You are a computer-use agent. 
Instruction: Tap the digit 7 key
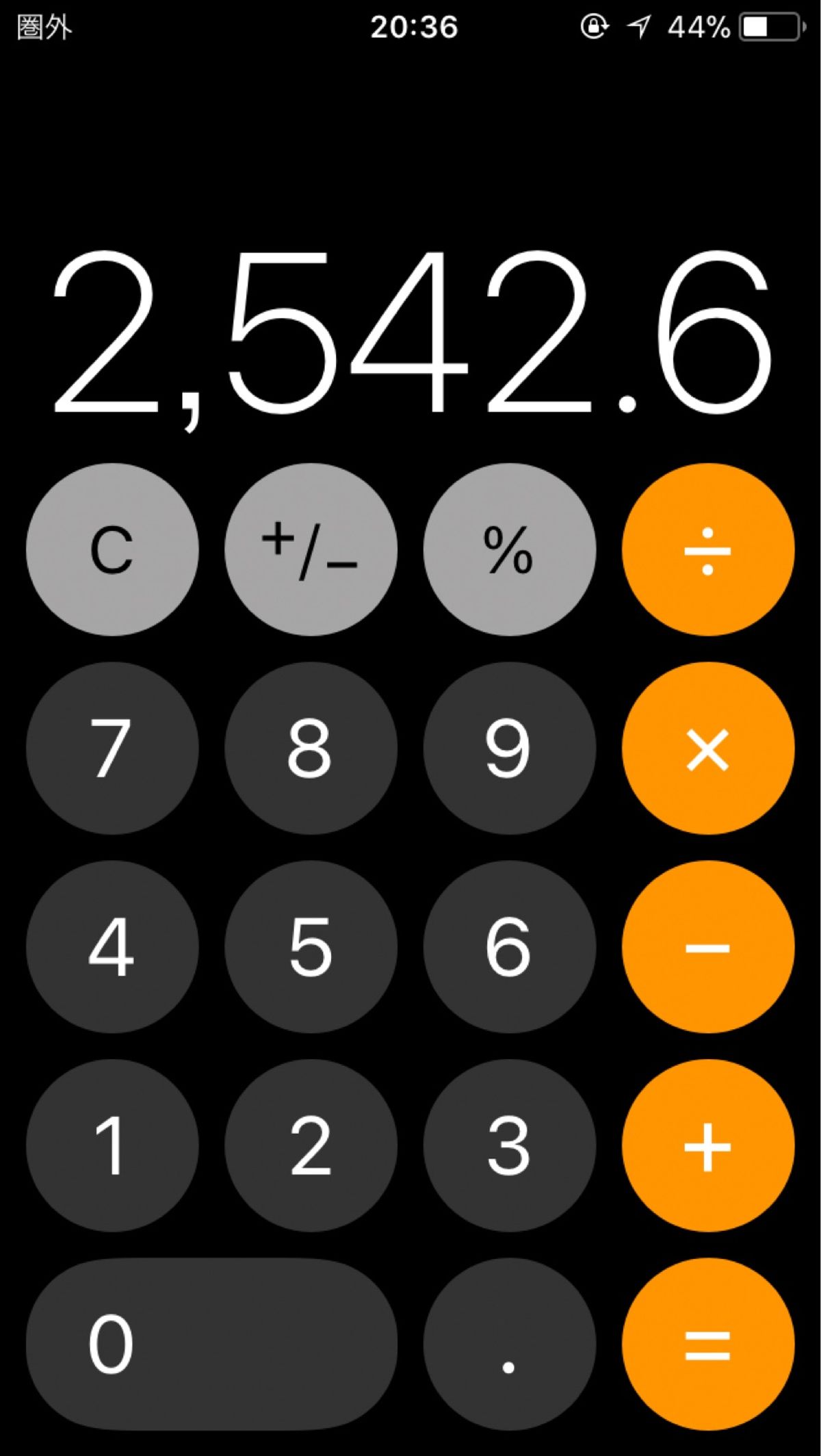pyautogui.click(x=112, y=748)
